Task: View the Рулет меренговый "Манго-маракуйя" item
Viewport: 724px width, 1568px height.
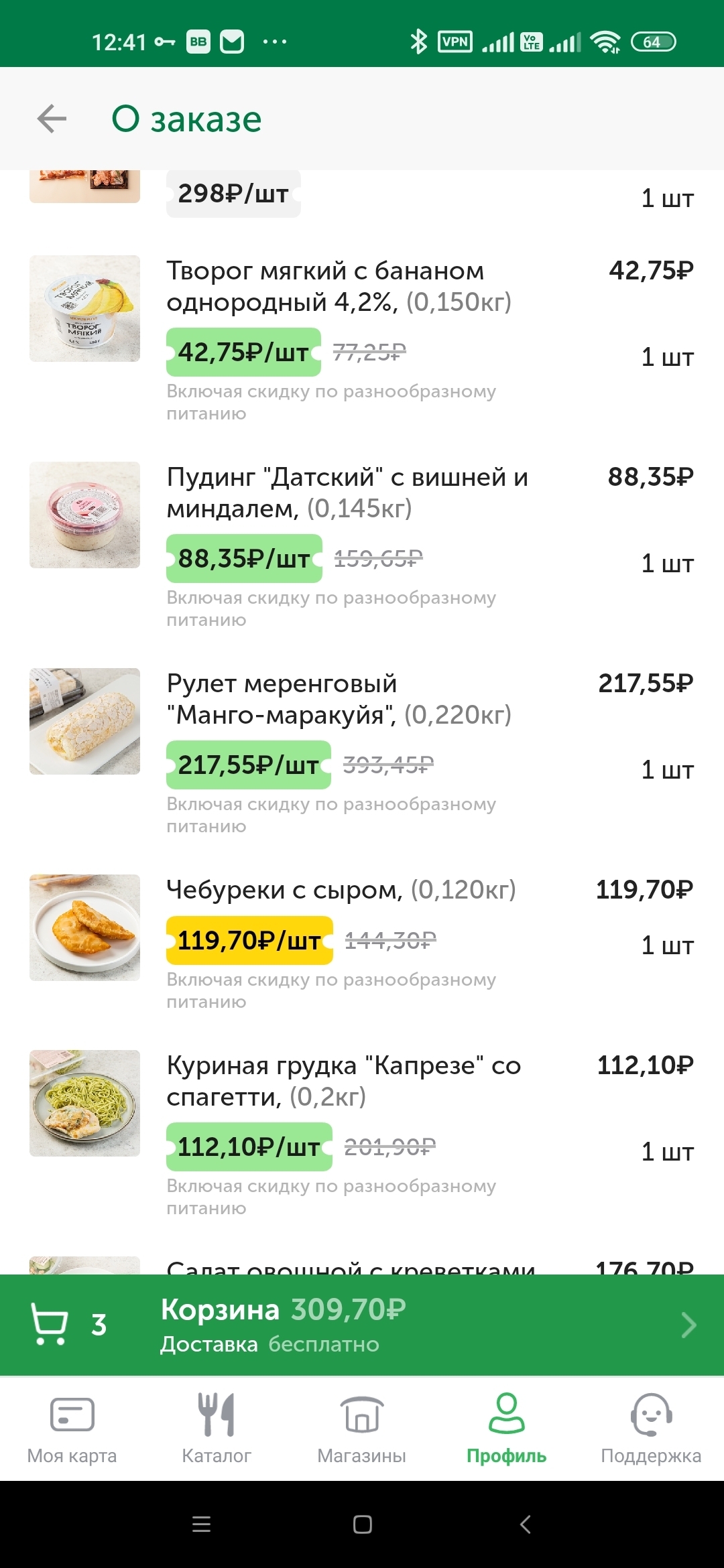Action: point(339,699)
